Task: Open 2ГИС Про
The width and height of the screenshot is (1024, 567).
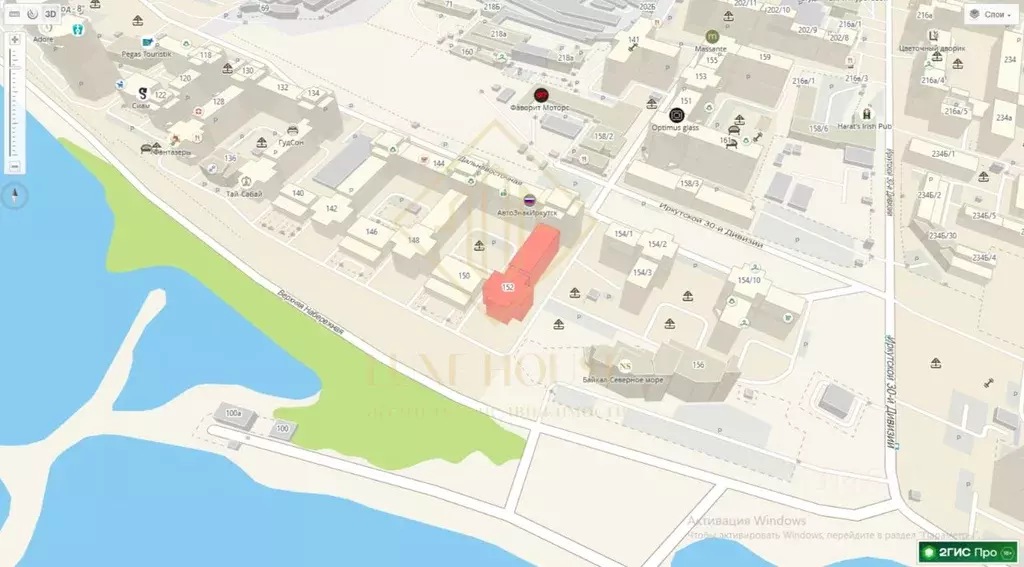Action: [x=969, y=552]
